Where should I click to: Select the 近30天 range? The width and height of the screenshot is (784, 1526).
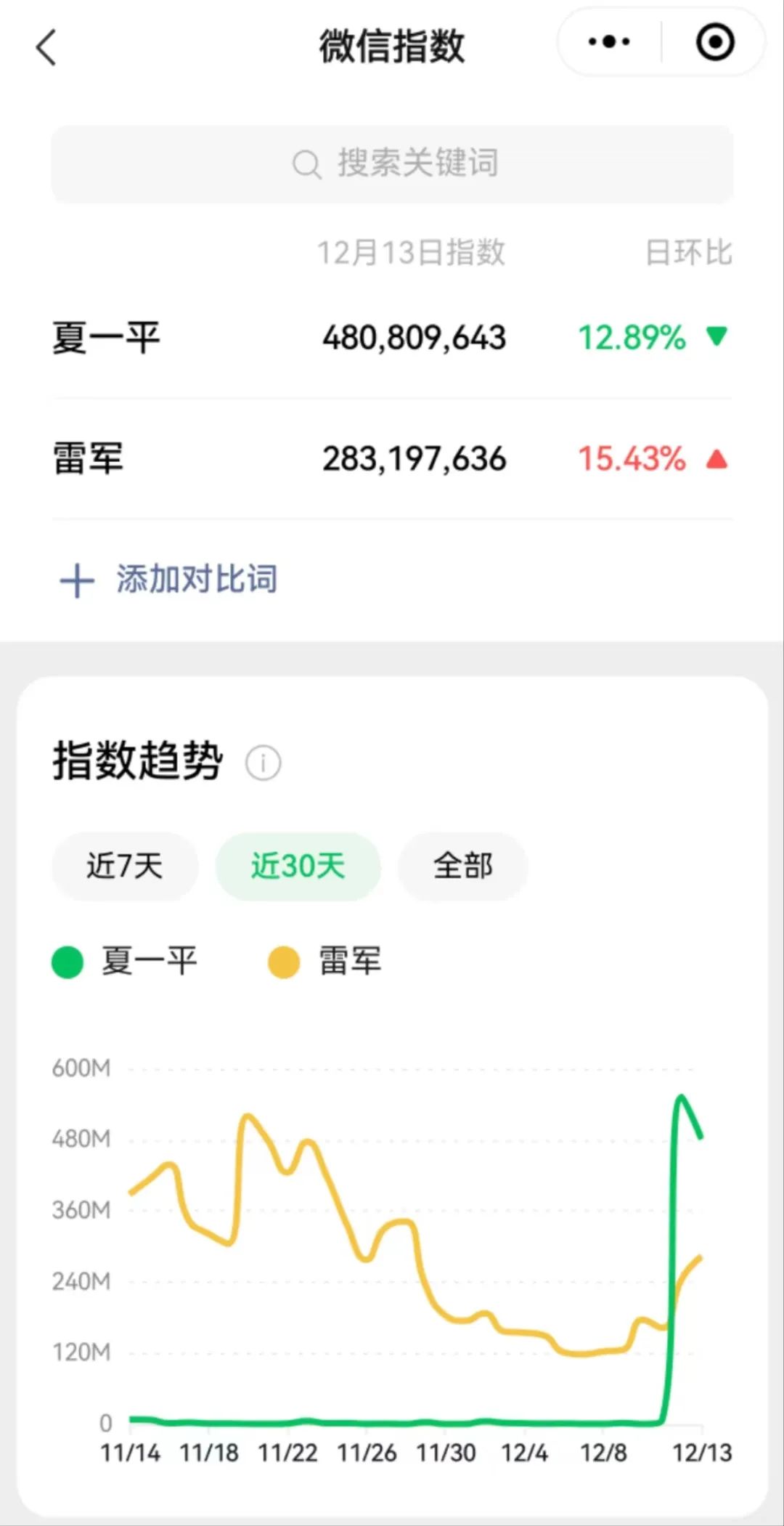(x=298, y=866)
